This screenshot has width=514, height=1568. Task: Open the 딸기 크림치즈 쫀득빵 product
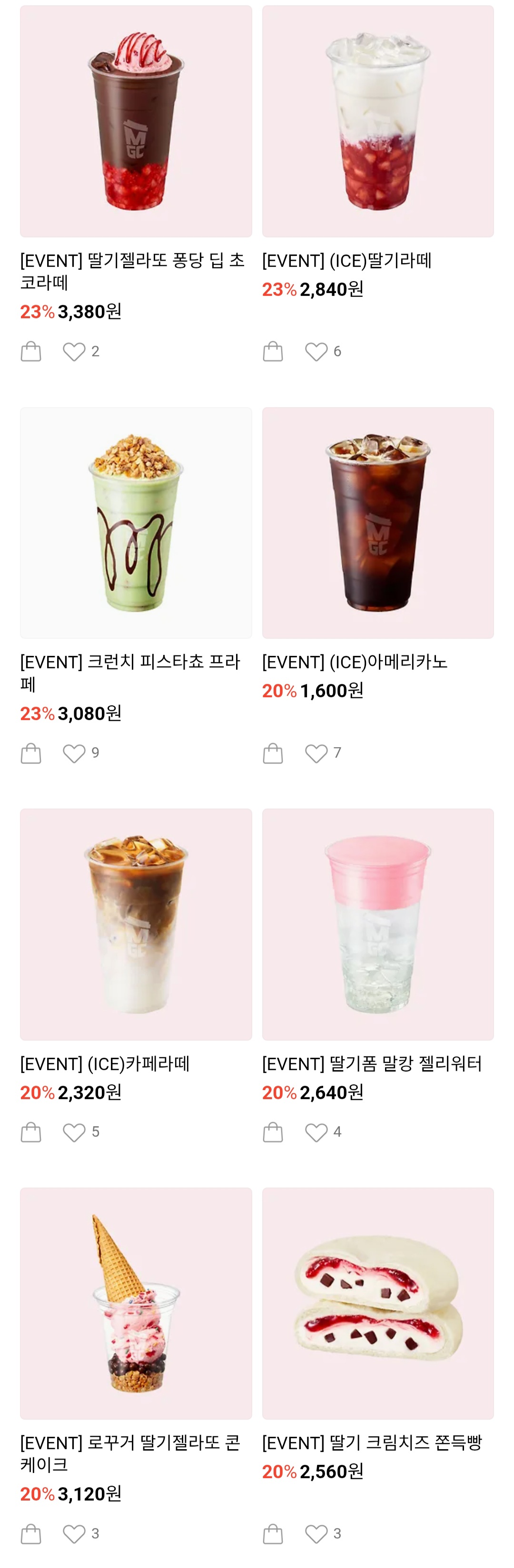[x=377, y=1303]
